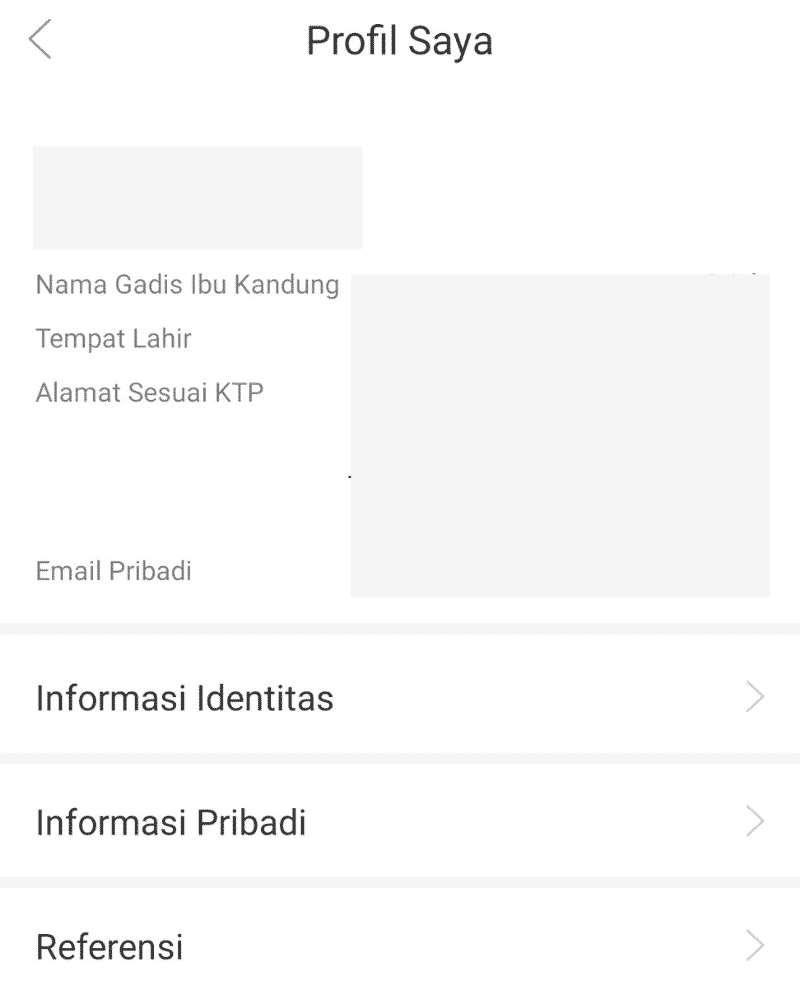Tap the back arrow to exit Profil Saya

pos(40,40)
